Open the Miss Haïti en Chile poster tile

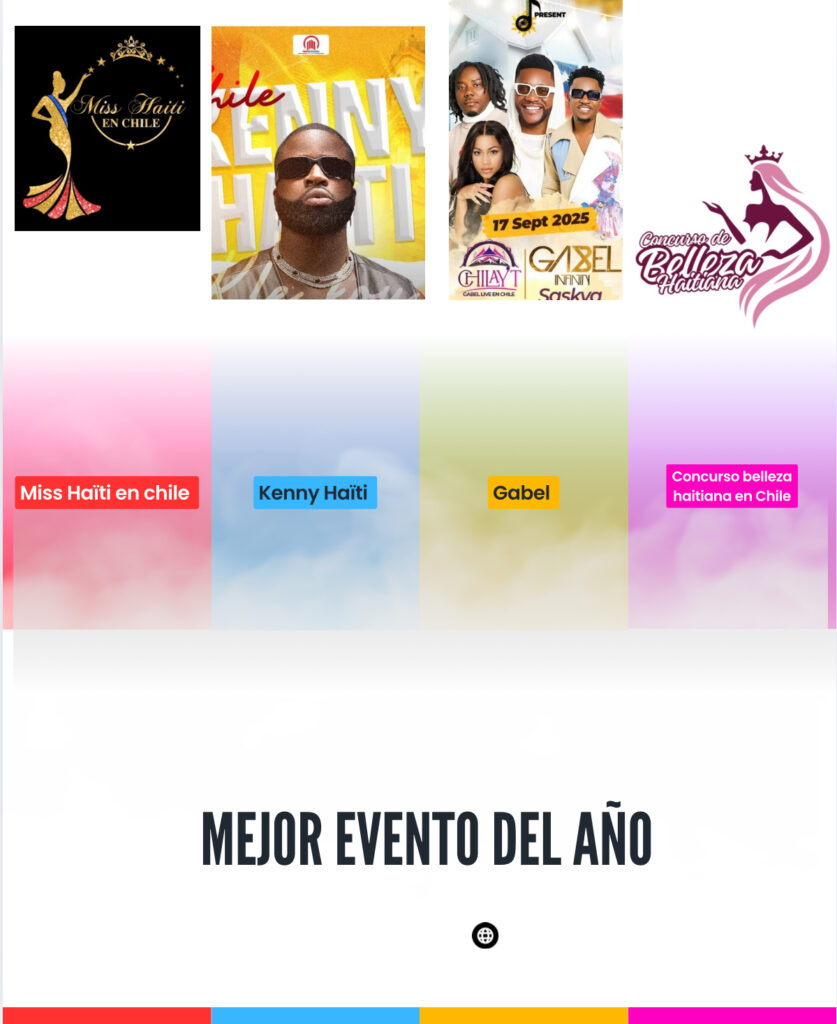tap(107, 128)
